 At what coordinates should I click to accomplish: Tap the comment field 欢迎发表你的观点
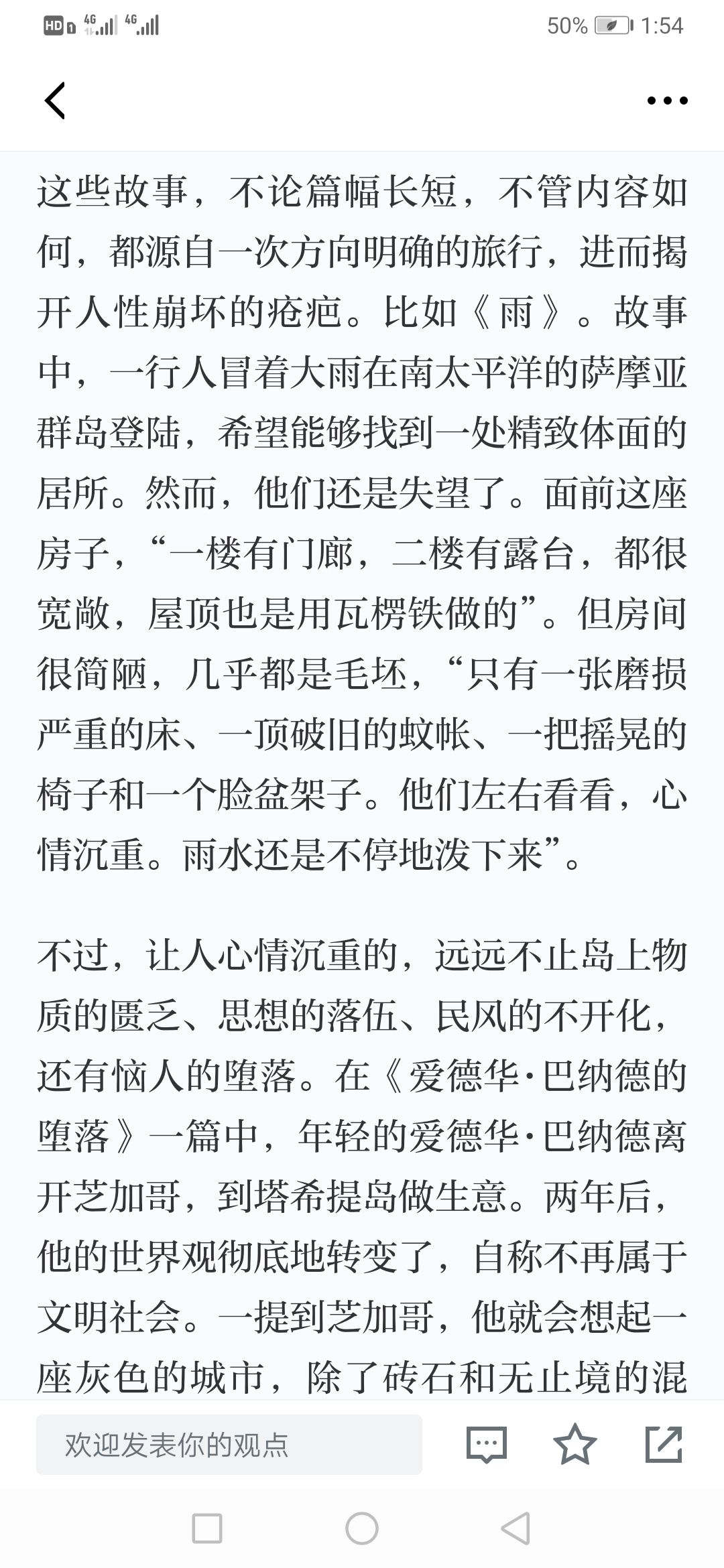point(229,1445)
